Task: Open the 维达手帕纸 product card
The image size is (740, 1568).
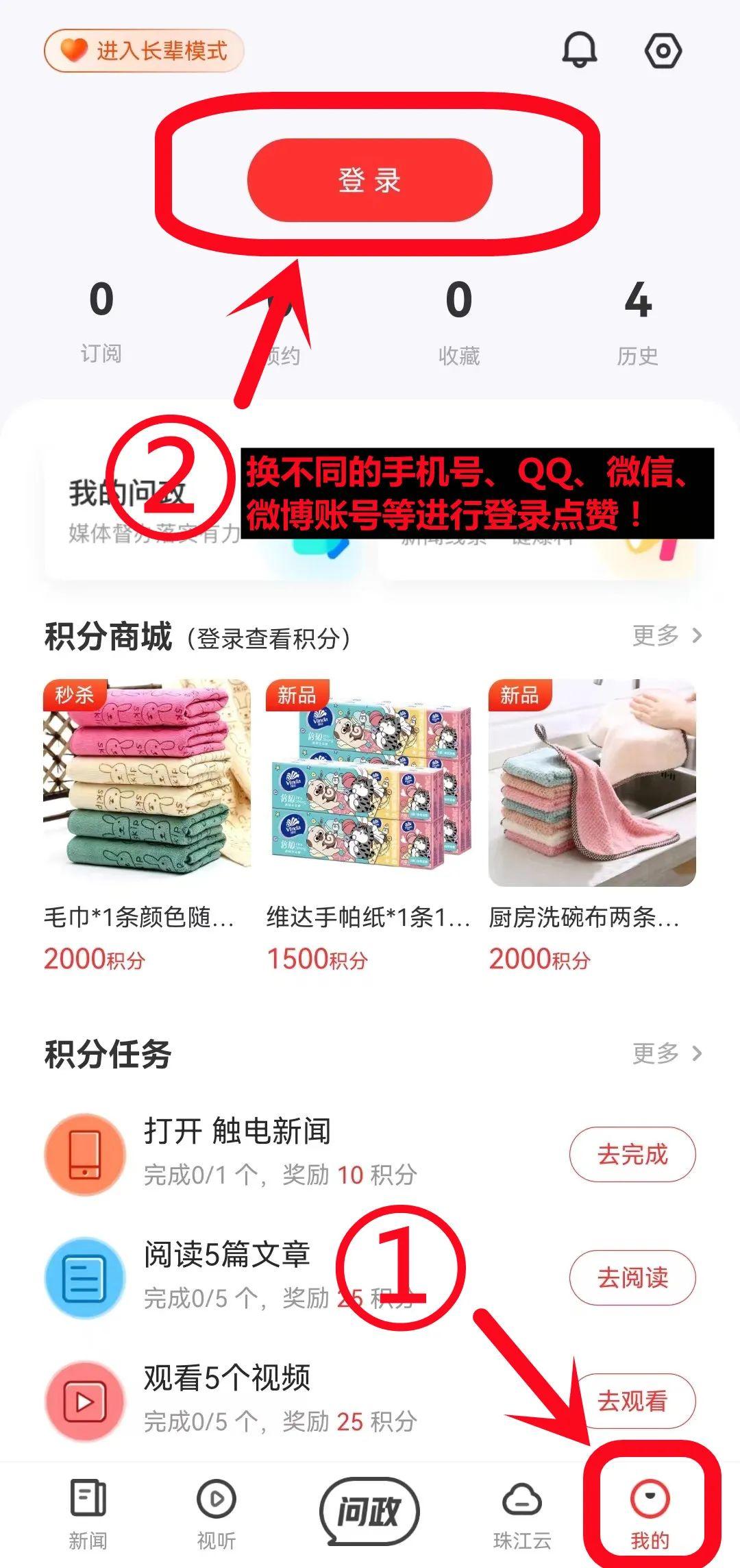Action: pos(369,816)
